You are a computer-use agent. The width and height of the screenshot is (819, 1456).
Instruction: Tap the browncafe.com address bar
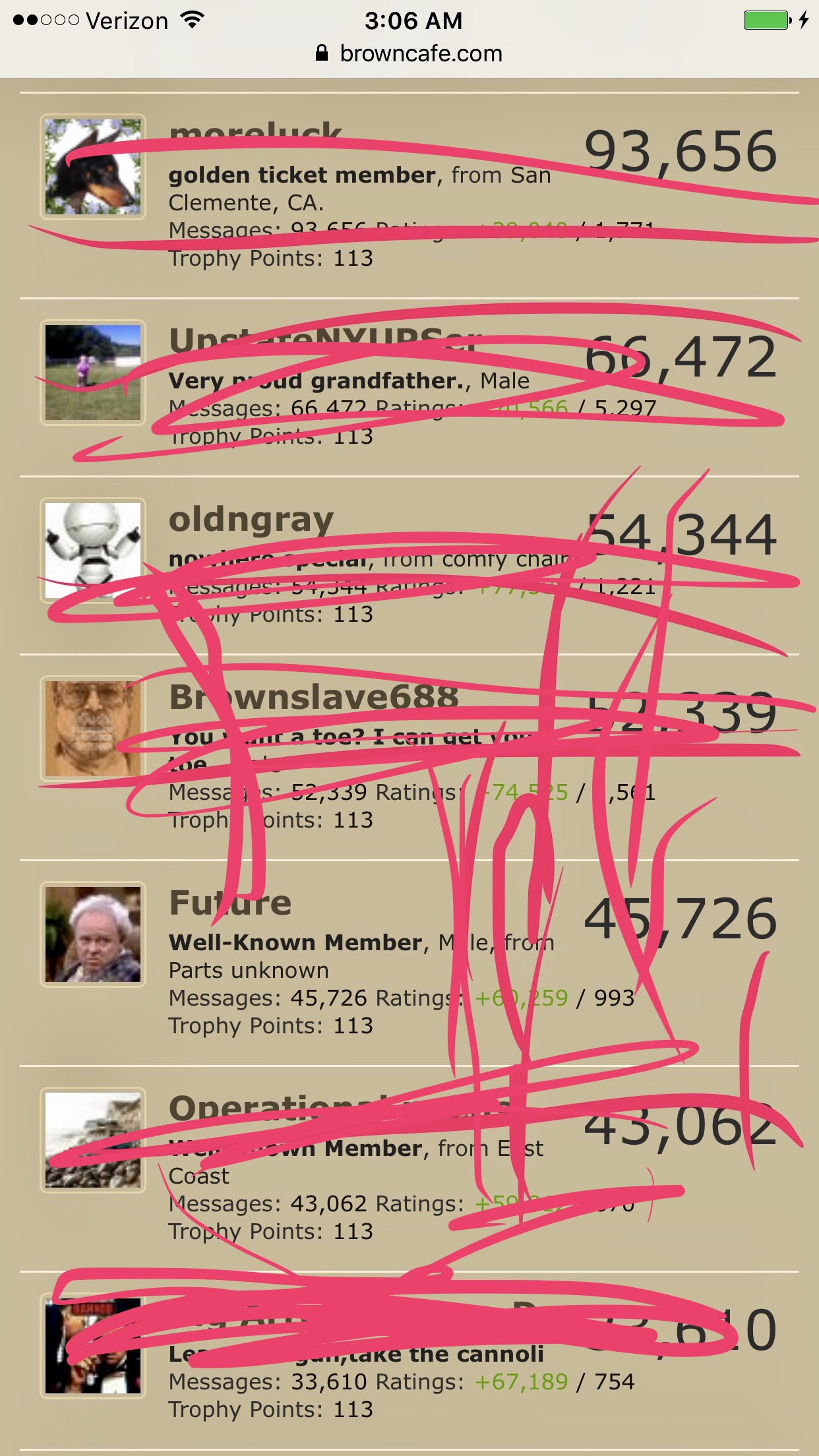tap(409, 53)
